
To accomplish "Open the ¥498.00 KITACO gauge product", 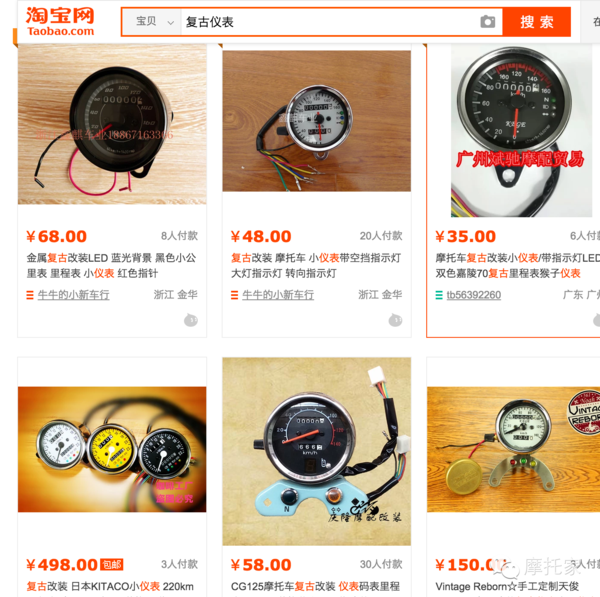I will pos(112,450).
